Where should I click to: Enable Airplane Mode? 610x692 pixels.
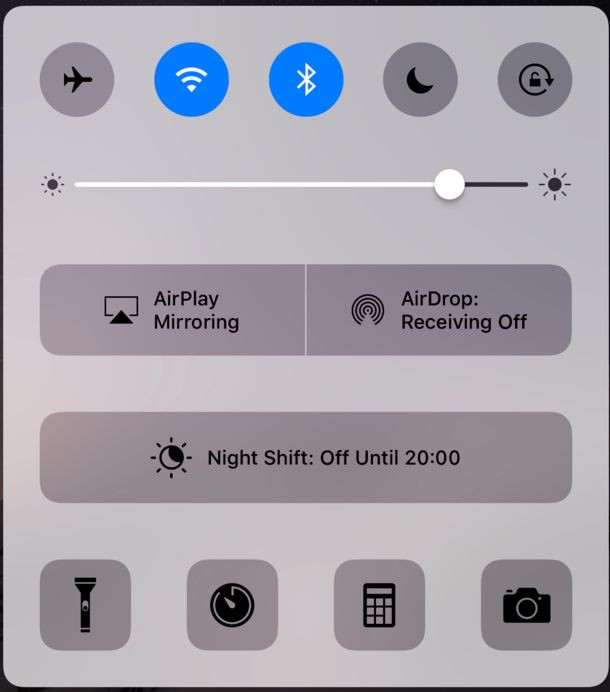76,80
